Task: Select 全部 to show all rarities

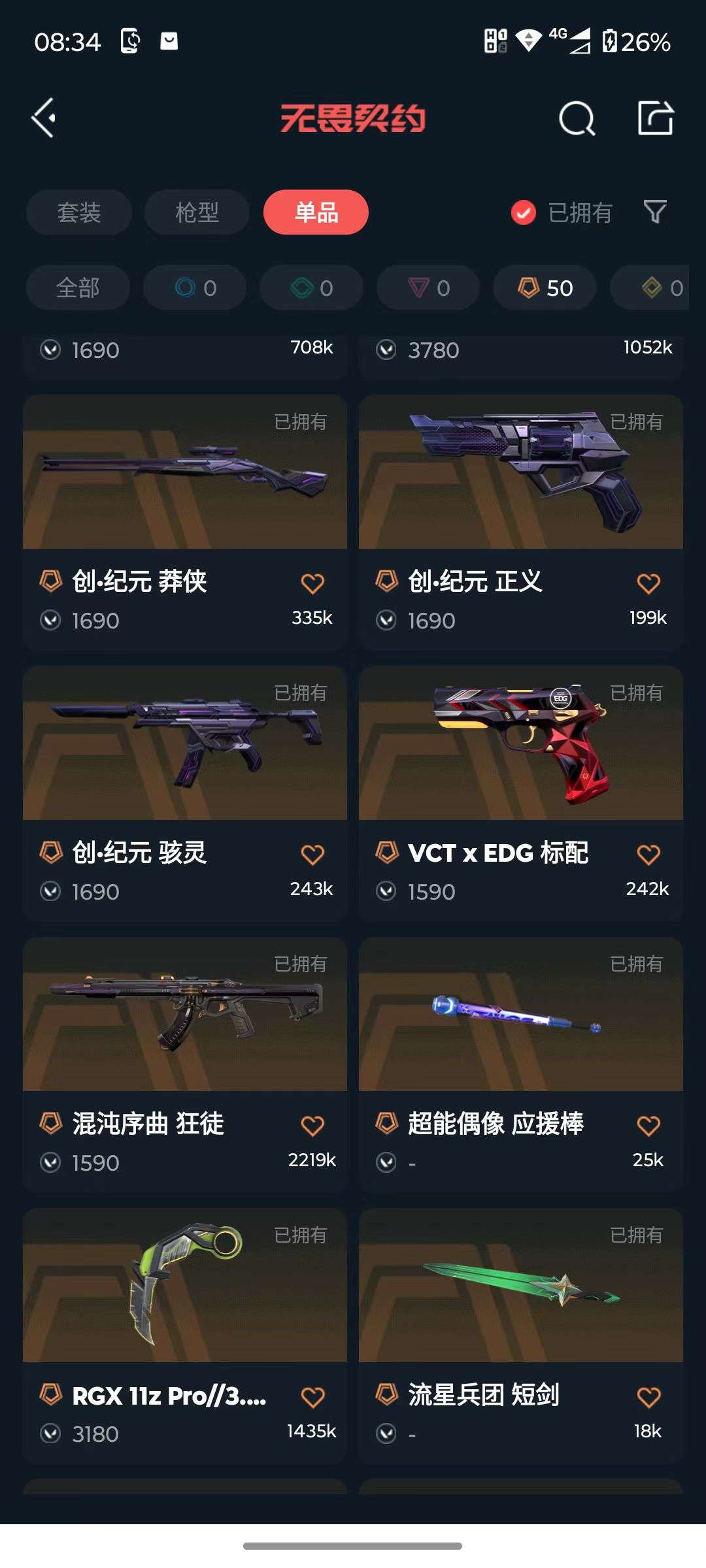Action: point(76,287)
